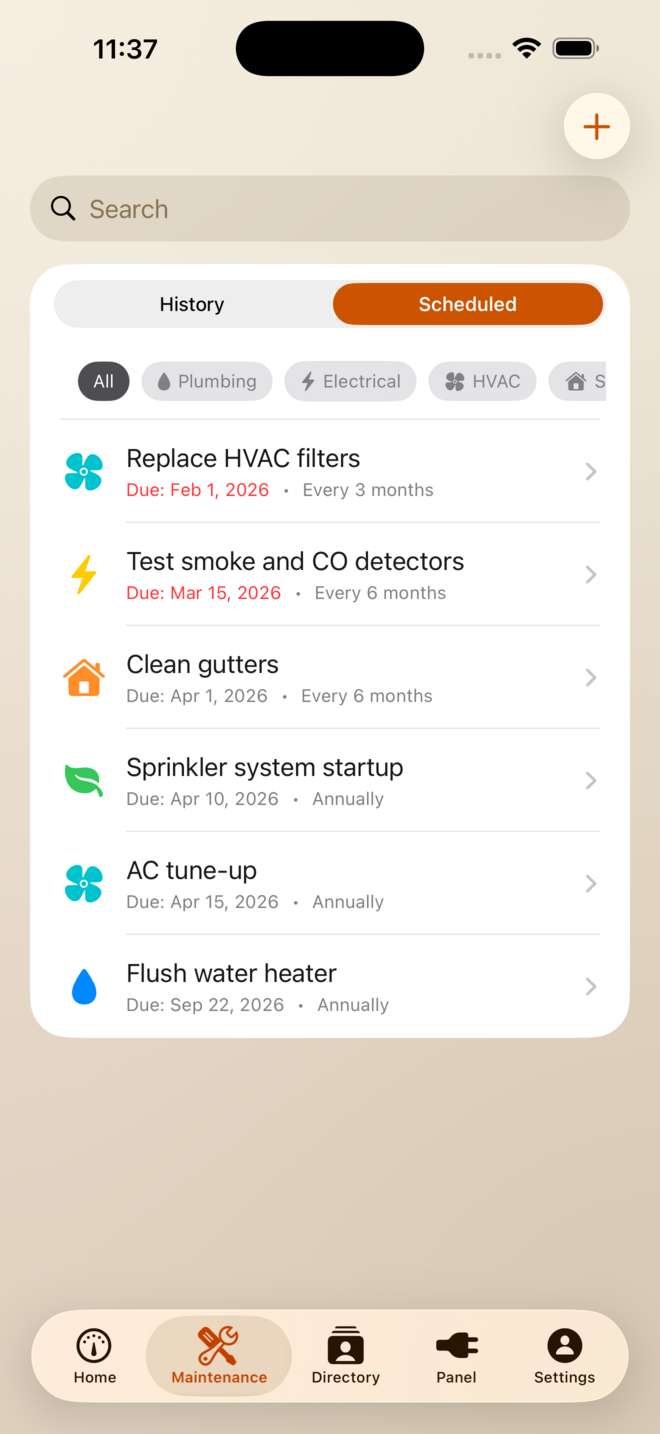Tap the Search field

pyautogui.click(x=330, y=209)
